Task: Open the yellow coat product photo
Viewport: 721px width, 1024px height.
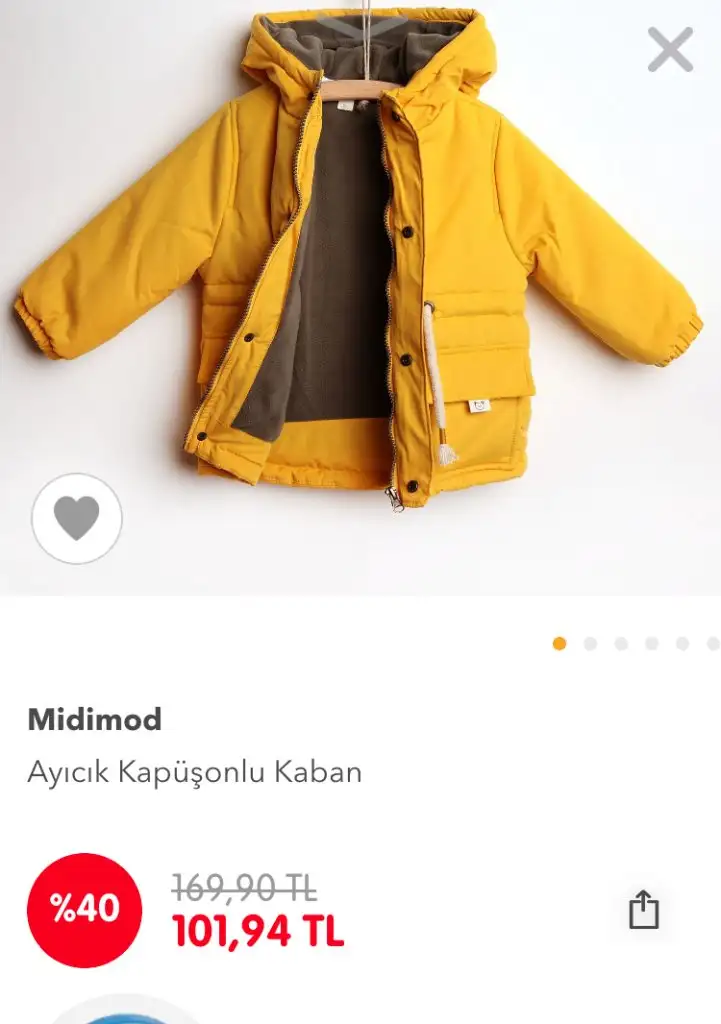Action: pyautogui.click(x=360, y=260)
